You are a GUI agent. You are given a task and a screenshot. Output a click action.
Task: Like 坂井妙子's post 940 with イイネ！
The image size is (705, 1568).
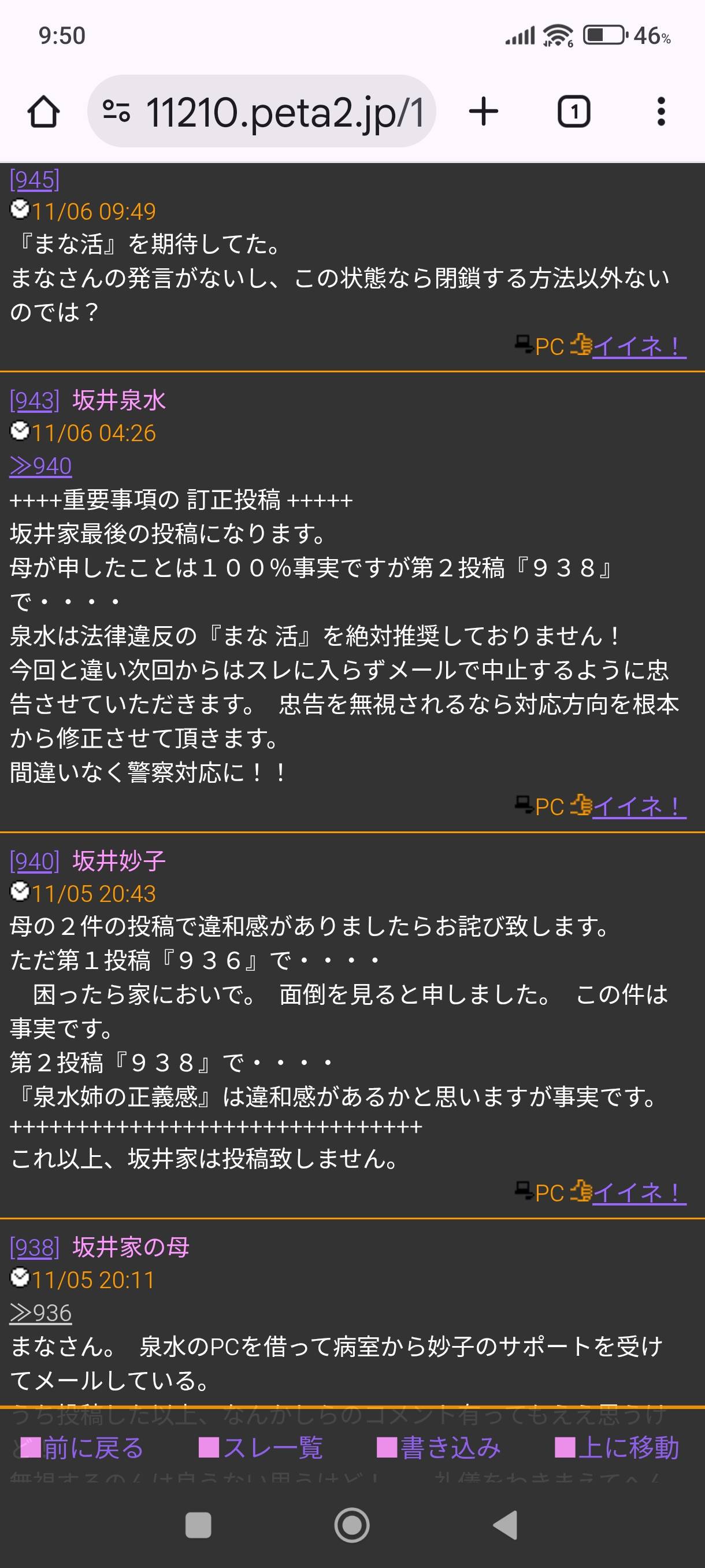tap(638, 1193)
